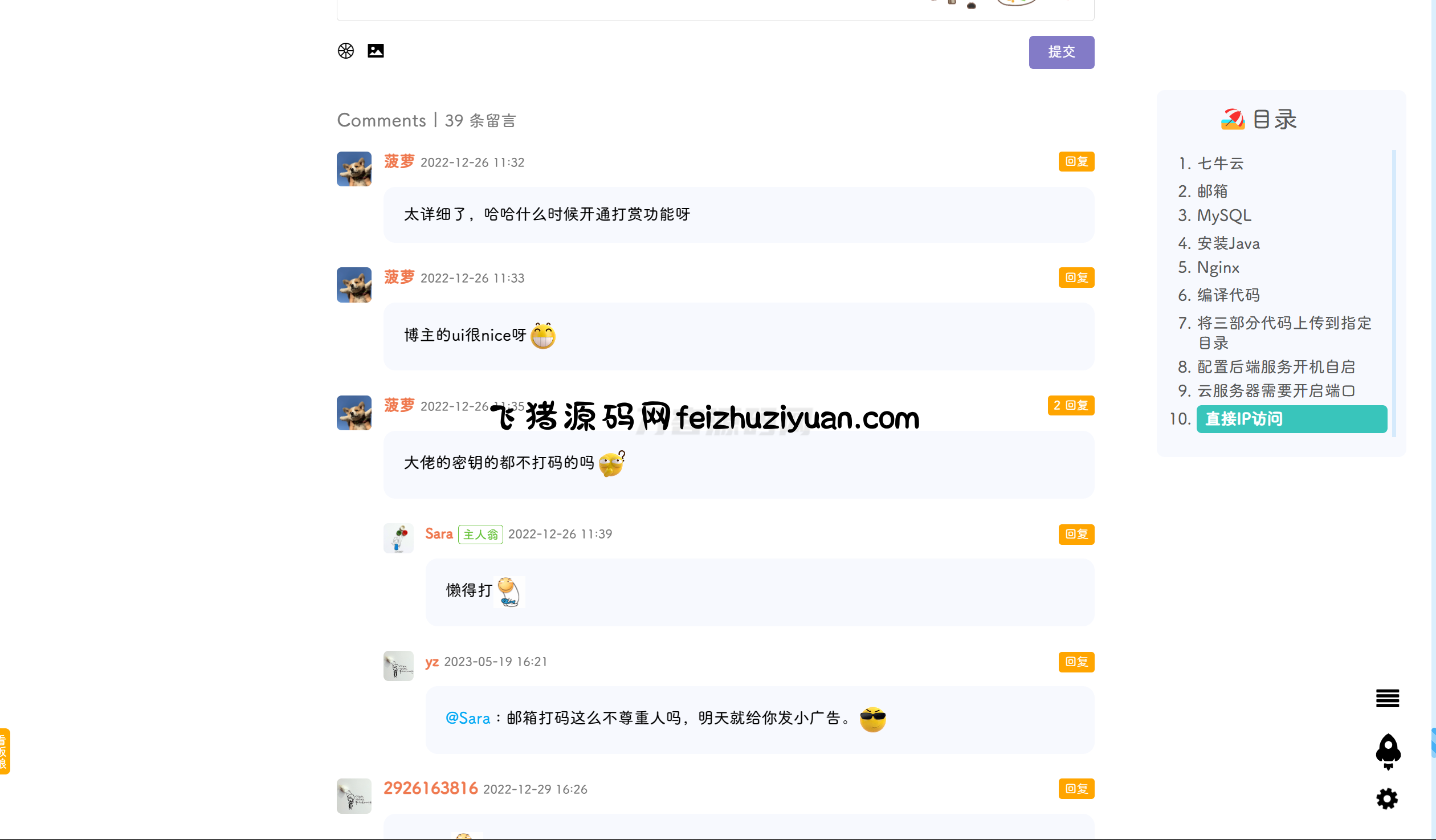Jump to the Nginx section
Viewport: 1436px width, 840px height.
click(x=1218, y=268)
